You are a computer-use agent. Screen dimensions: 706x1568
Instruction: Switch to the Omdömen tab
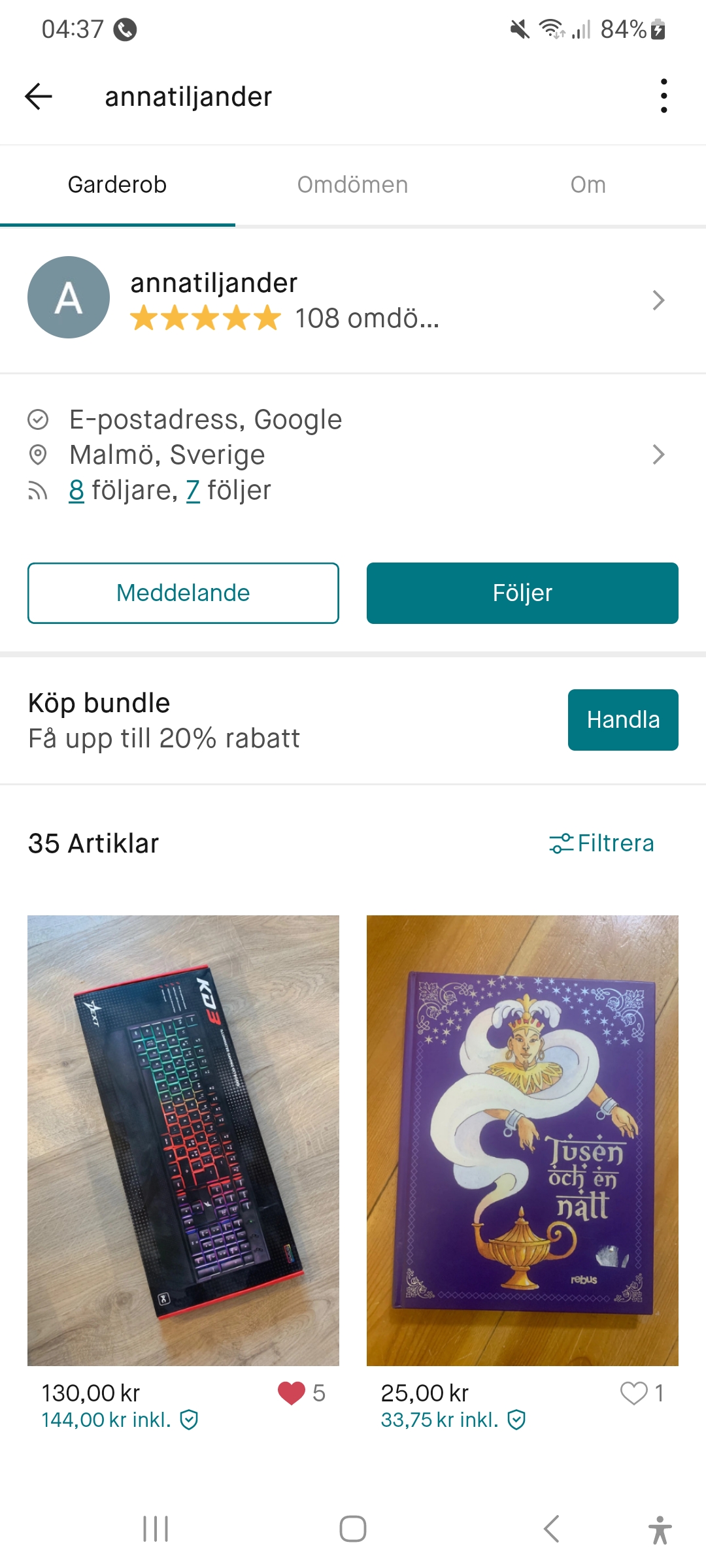click(352, 185)
